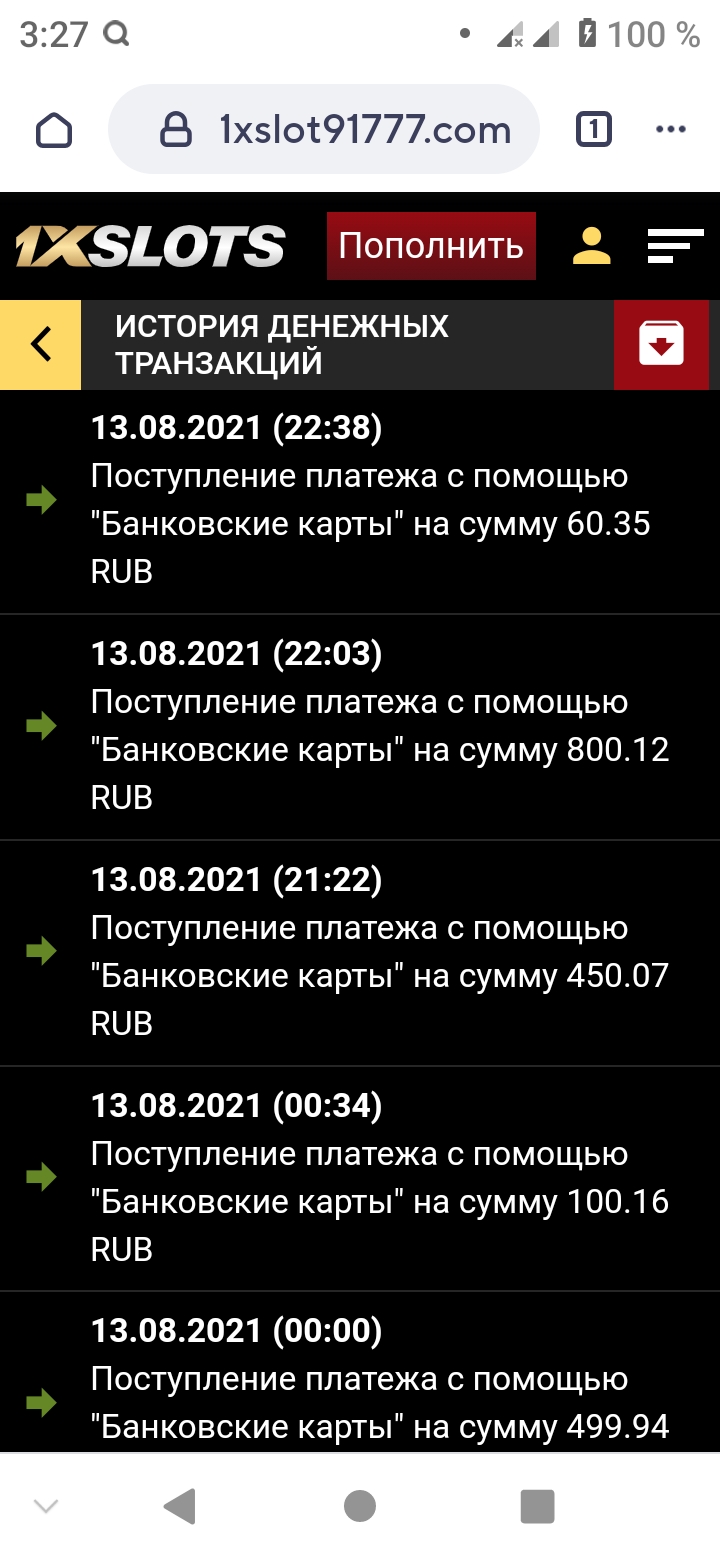Tap the system back button
The height and width of the screenshot is (1560, 720).
[x=180, y=1506]
